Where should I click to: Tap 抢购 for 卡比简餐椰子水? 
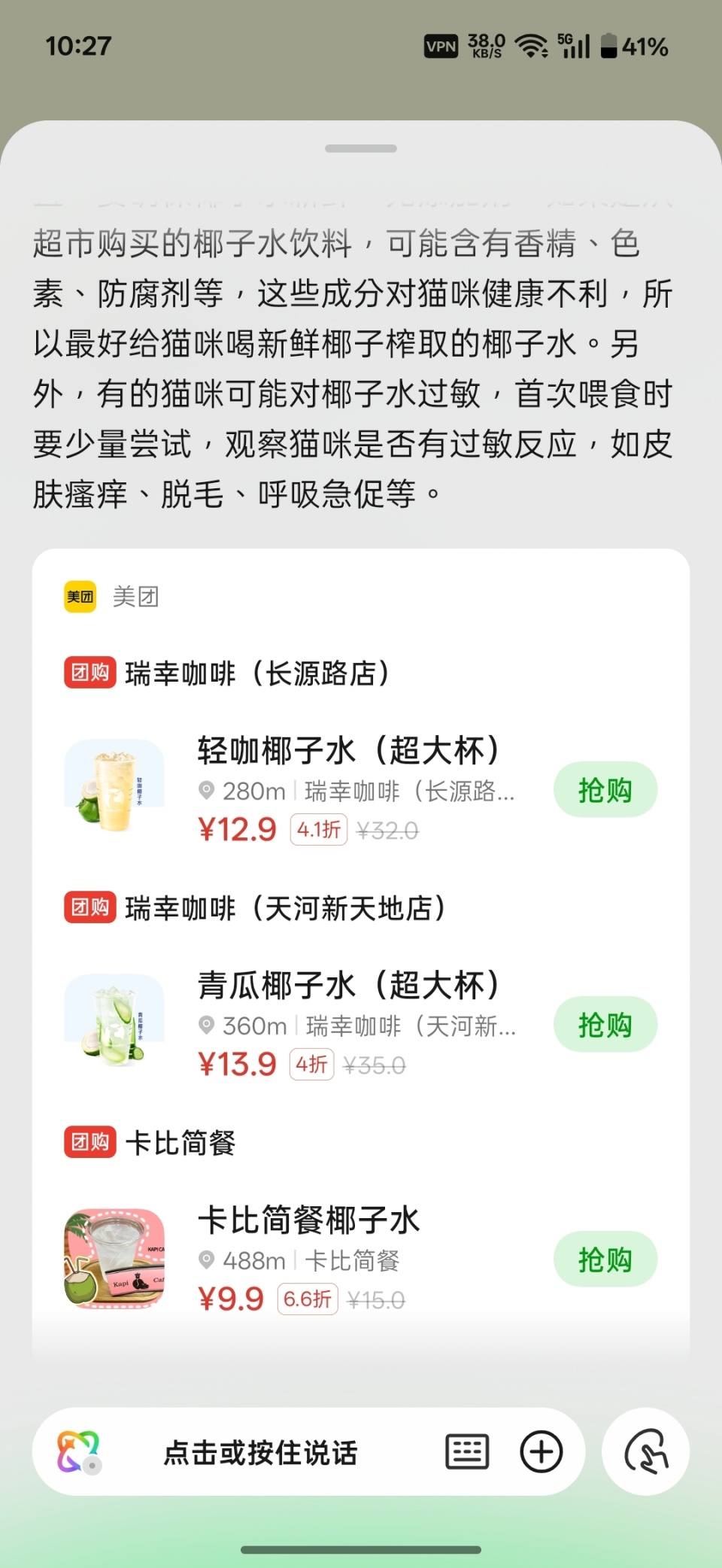coord(605,1260)
